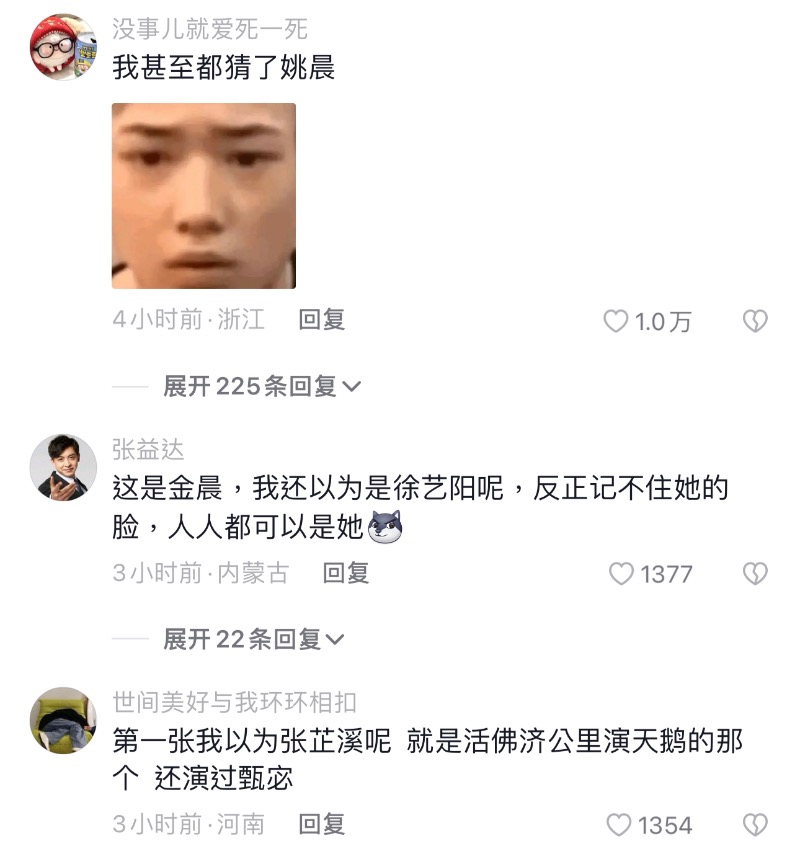Dislike the comment mentioning 姚晨

pos(755,321)
